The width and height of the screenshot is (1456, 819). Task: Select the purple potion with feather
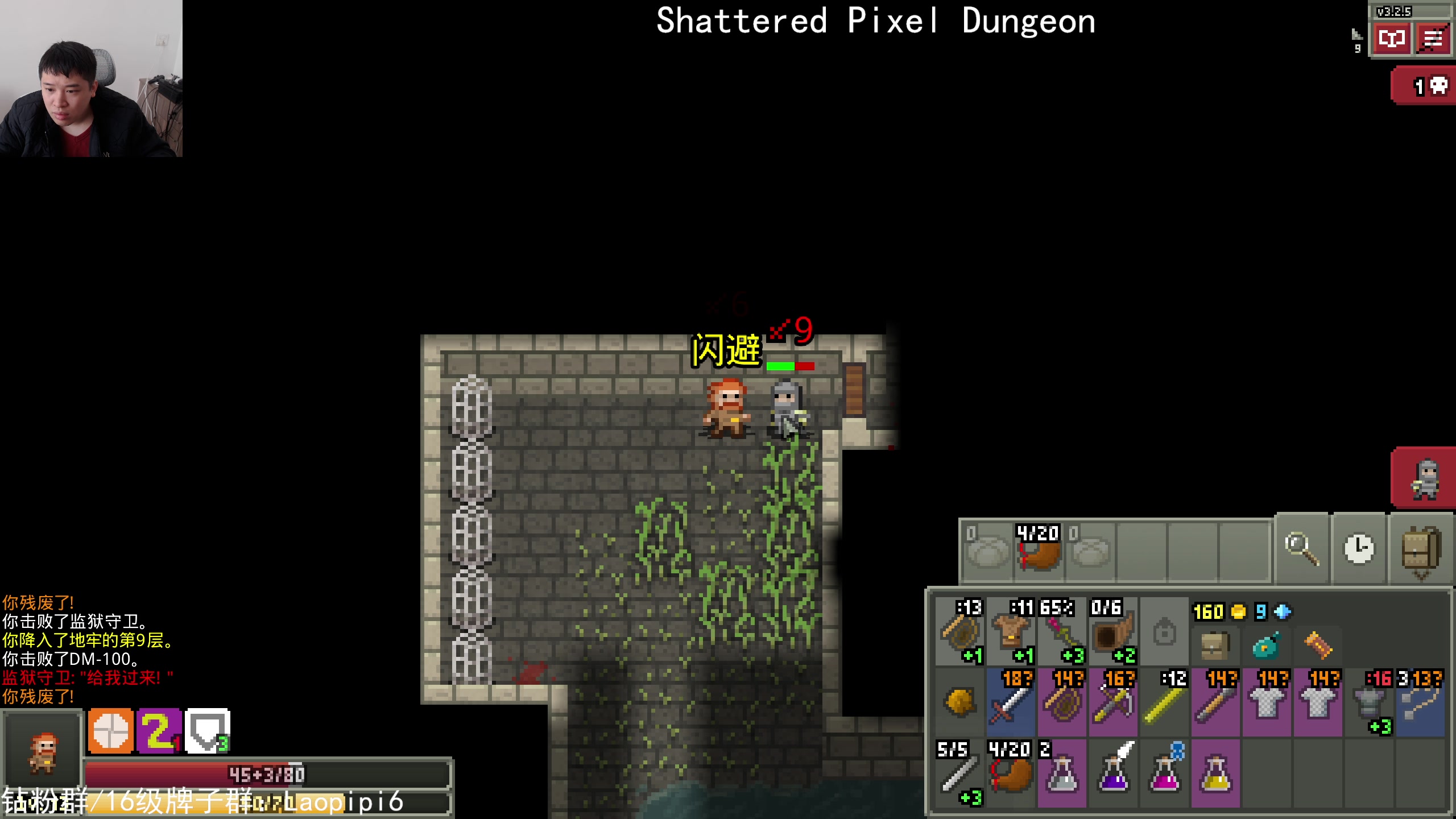(x=1113, y=773)
